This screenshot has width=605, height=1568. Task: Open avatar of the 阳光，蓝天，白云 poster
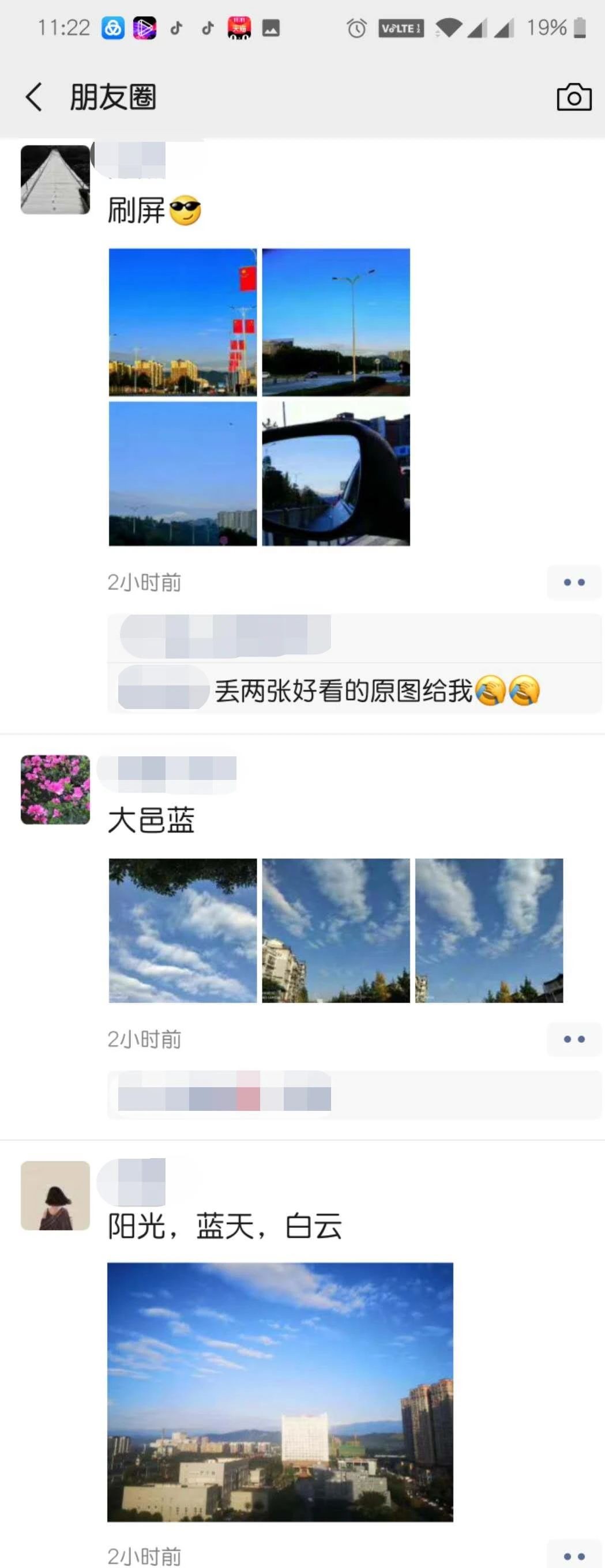click(x=55, y=1196)
